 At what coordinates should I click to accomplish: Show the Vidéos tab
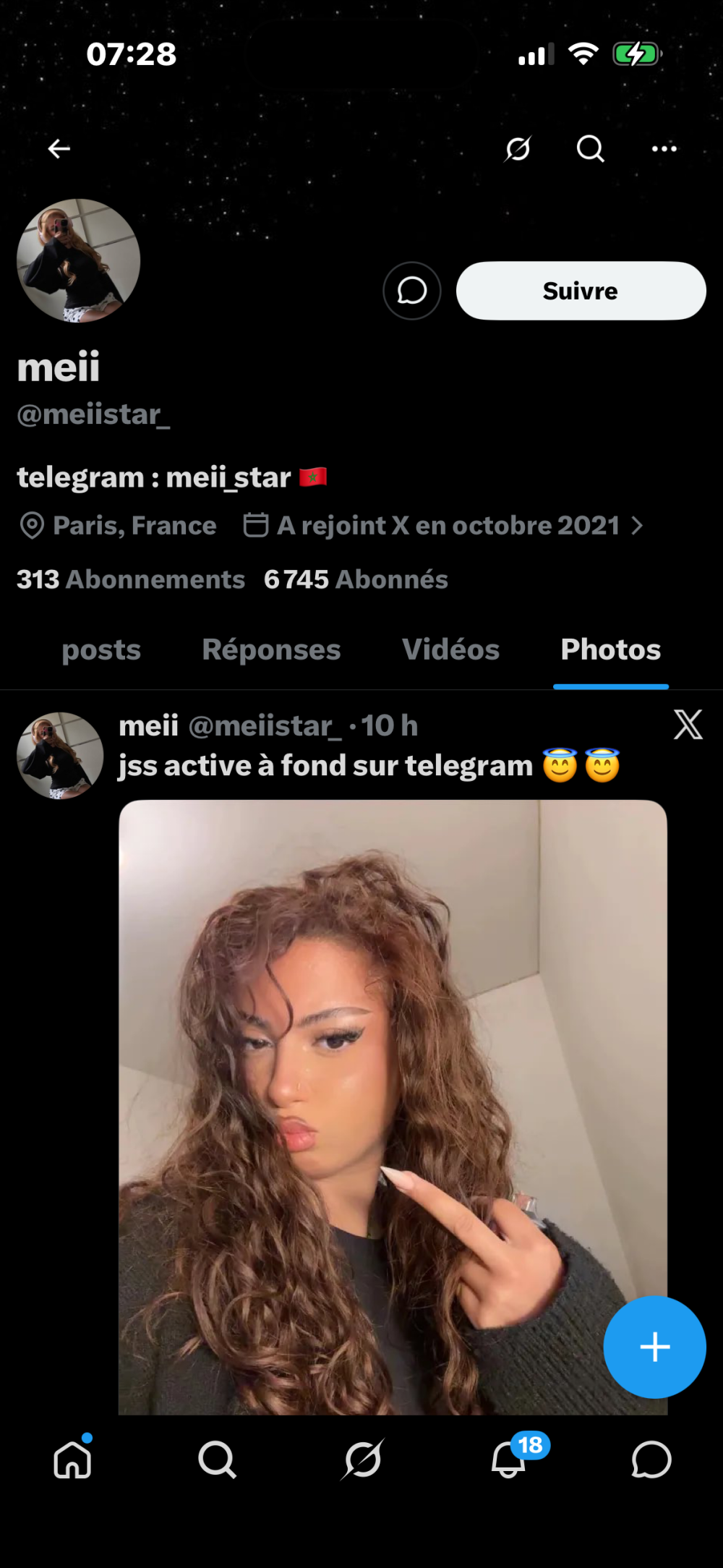click(x=450, y=649)
